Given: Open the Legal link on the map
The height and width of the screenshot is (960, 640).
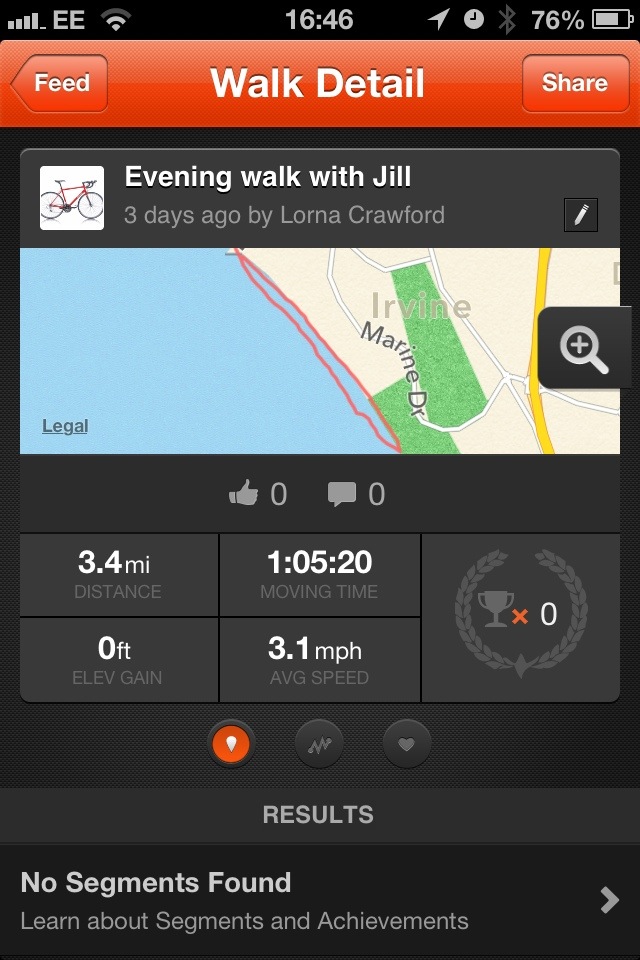Looking at the screenshot, I should click(65, 426).
